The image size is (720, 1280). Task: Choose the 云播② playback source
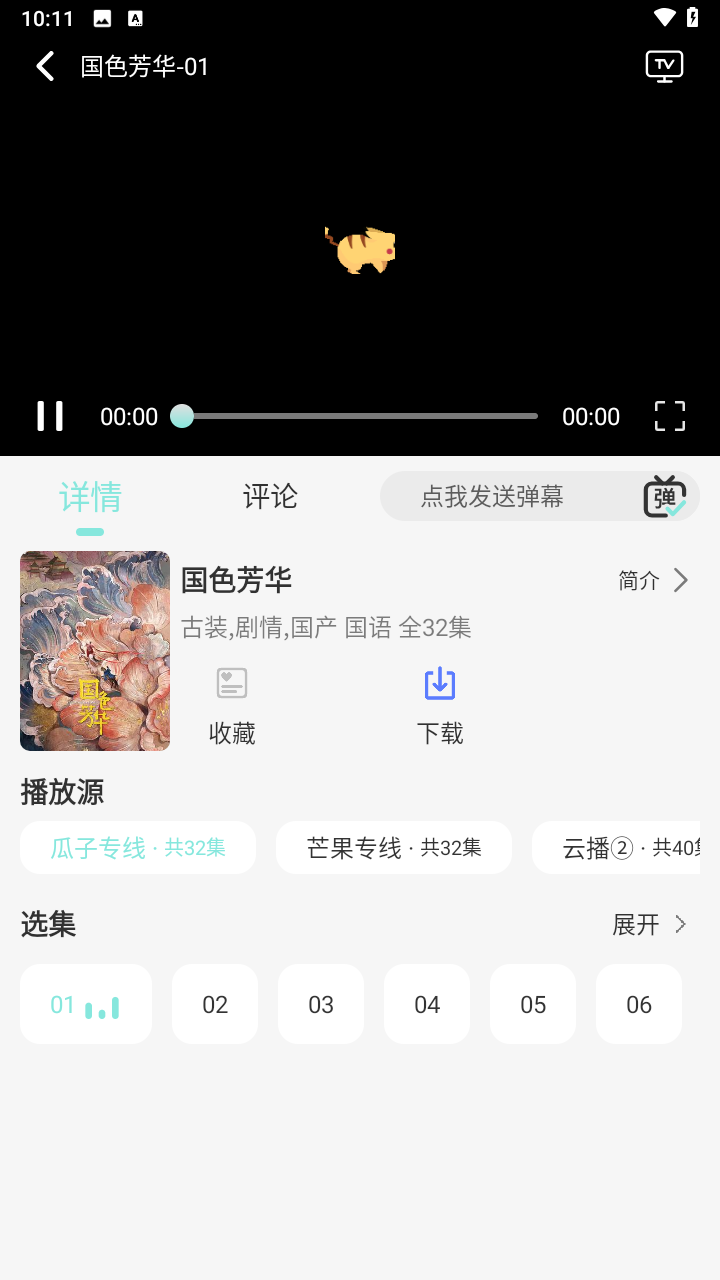pos(628,847)
